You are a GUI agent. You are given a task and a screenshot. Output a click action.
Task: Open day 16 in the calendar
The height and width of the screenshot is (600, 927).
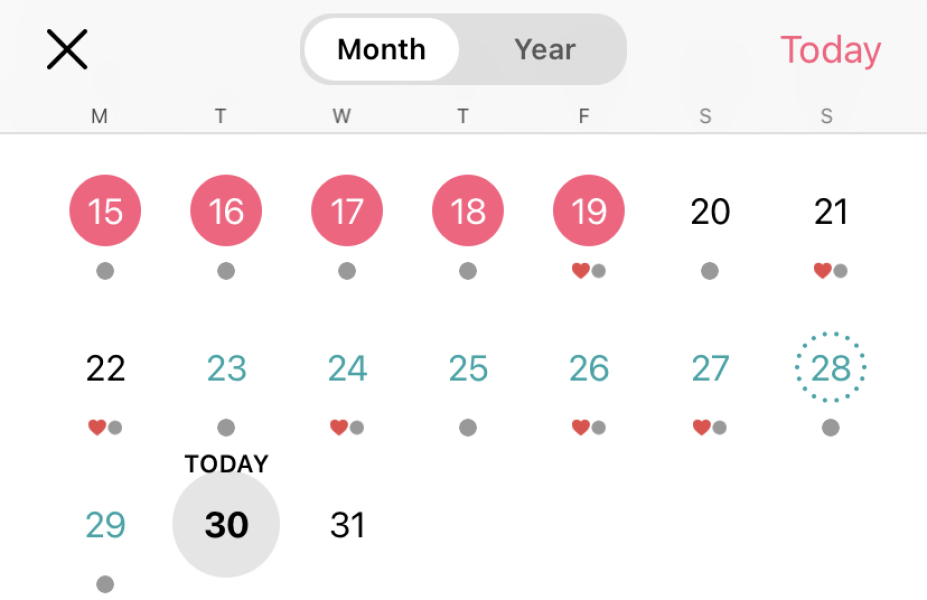click(226, 212)
